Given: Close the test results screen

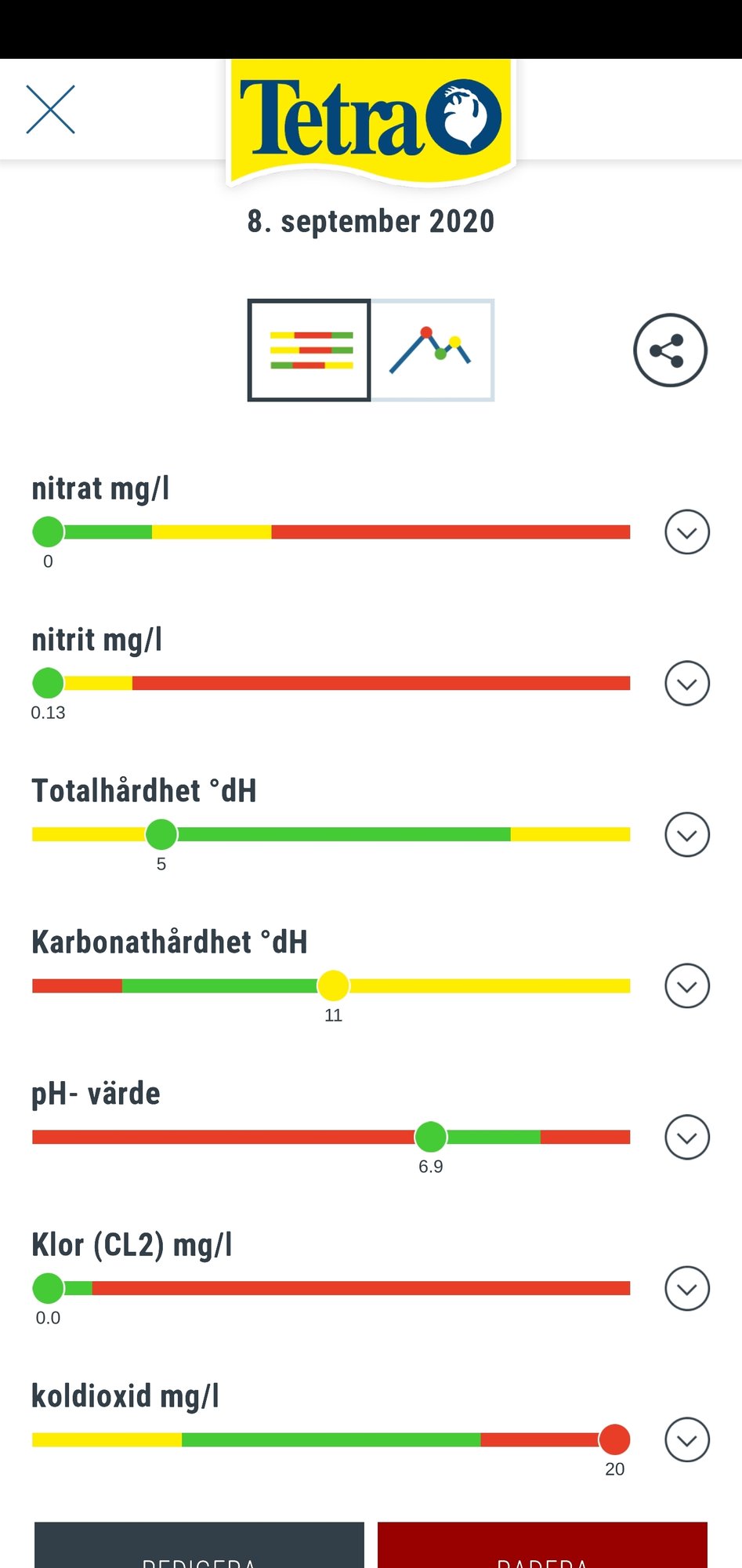Looking at the screenshot, I should point(50,110).
